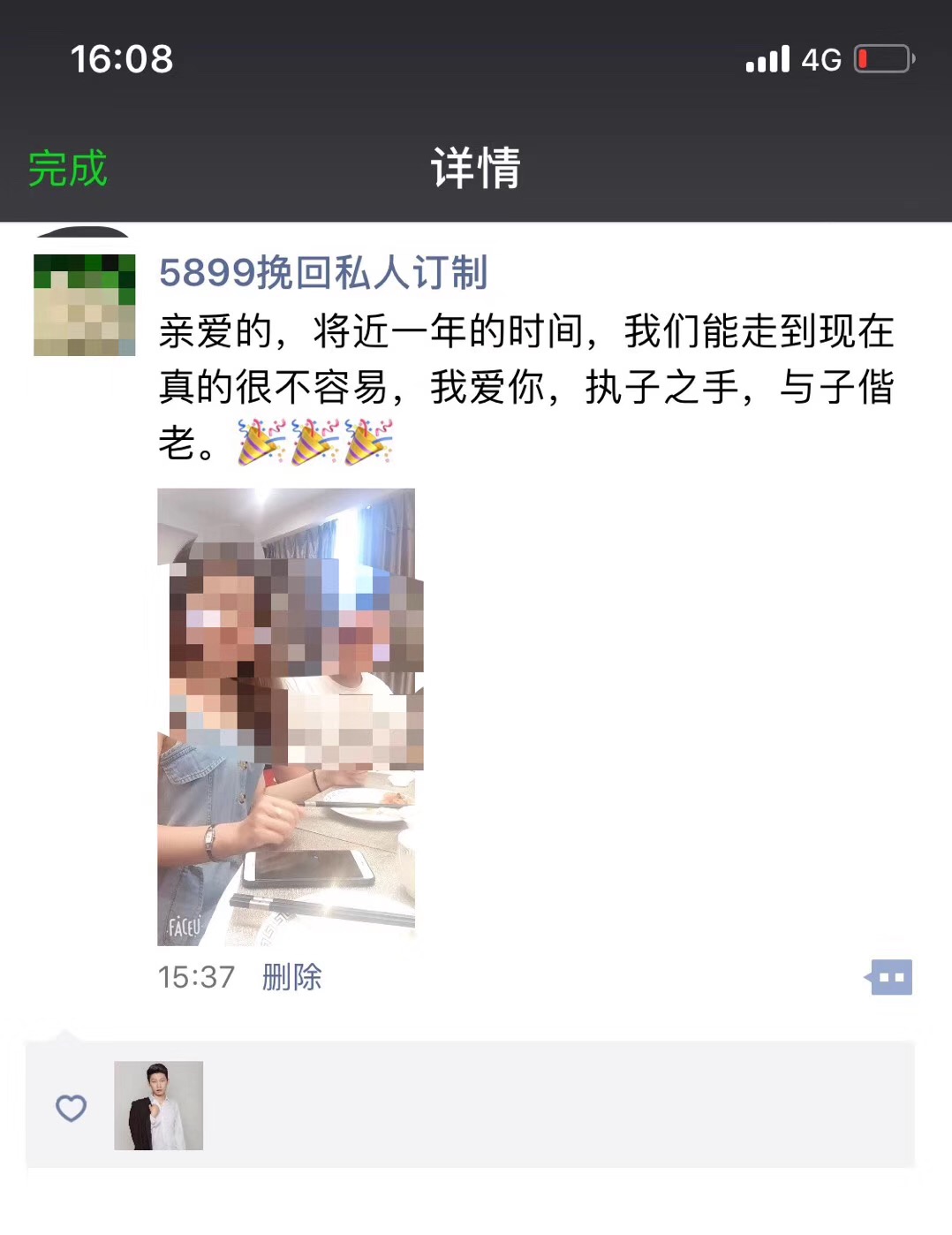Tap the comment bubble icon beside the post
This screenshot has width=952, height=1235.
(889, 977)
